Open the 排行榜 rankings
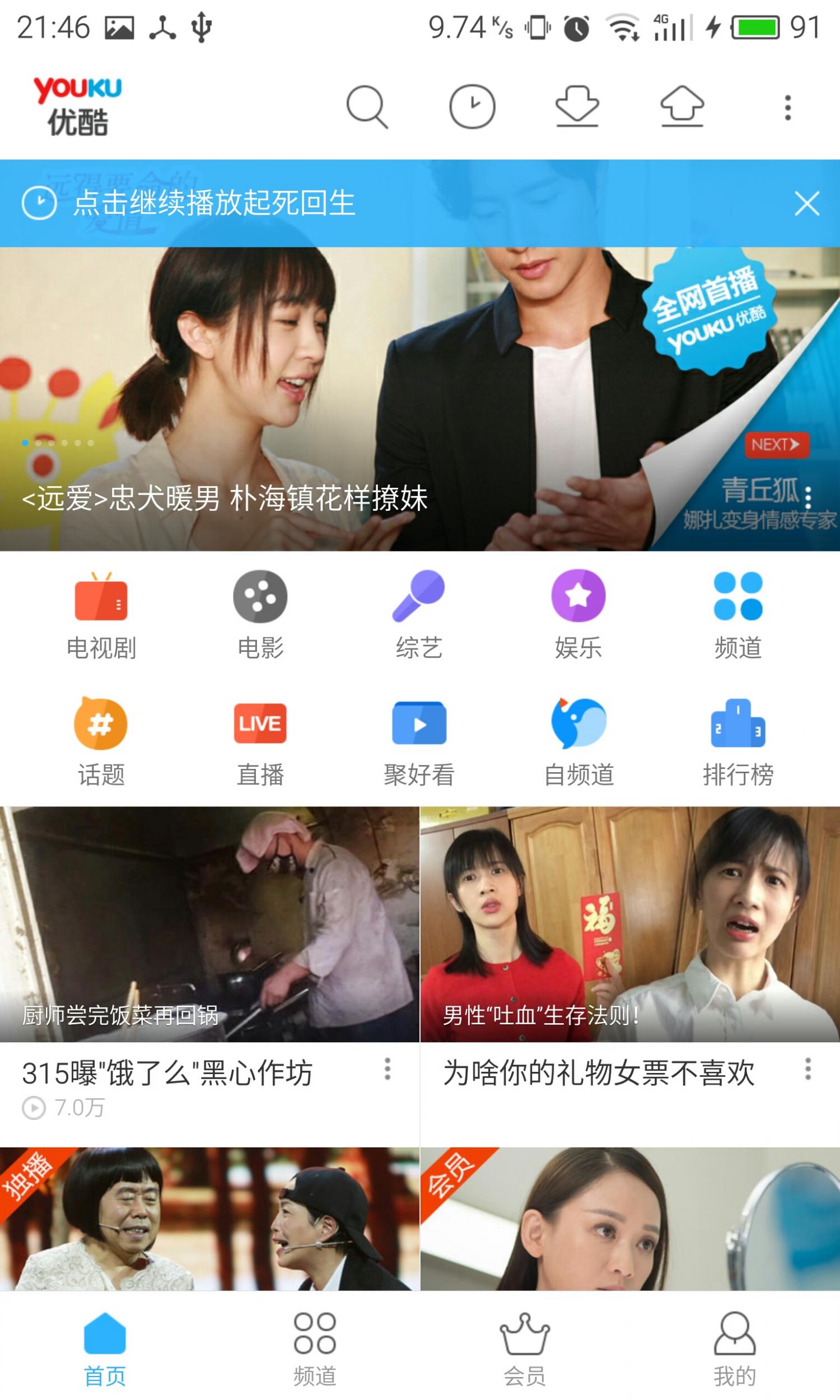Screen dimensions: 840x1400 point(738,743)
